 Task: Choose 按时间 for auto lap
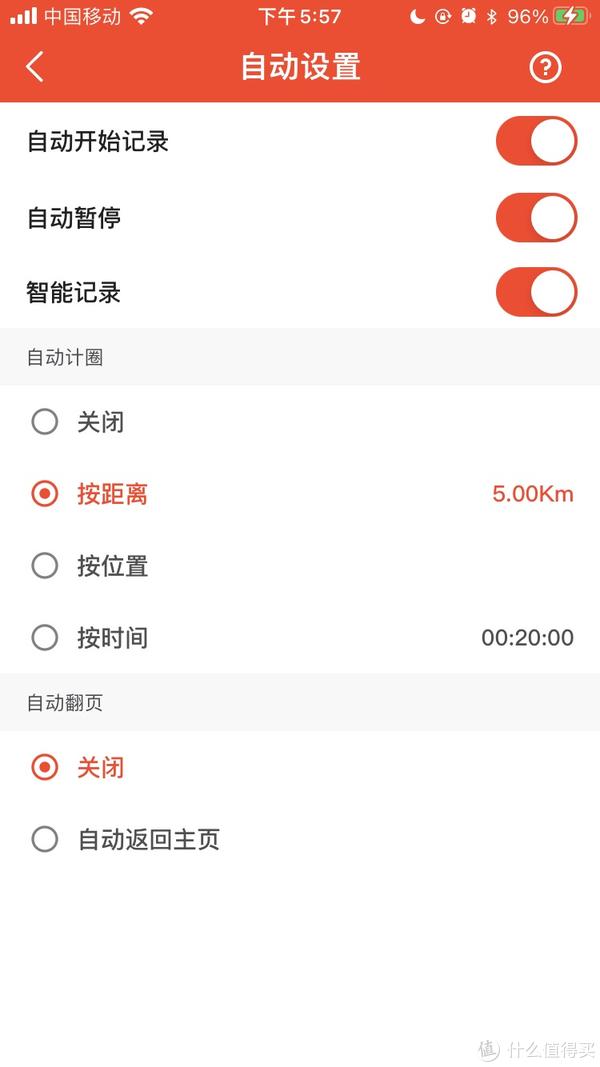300,638
